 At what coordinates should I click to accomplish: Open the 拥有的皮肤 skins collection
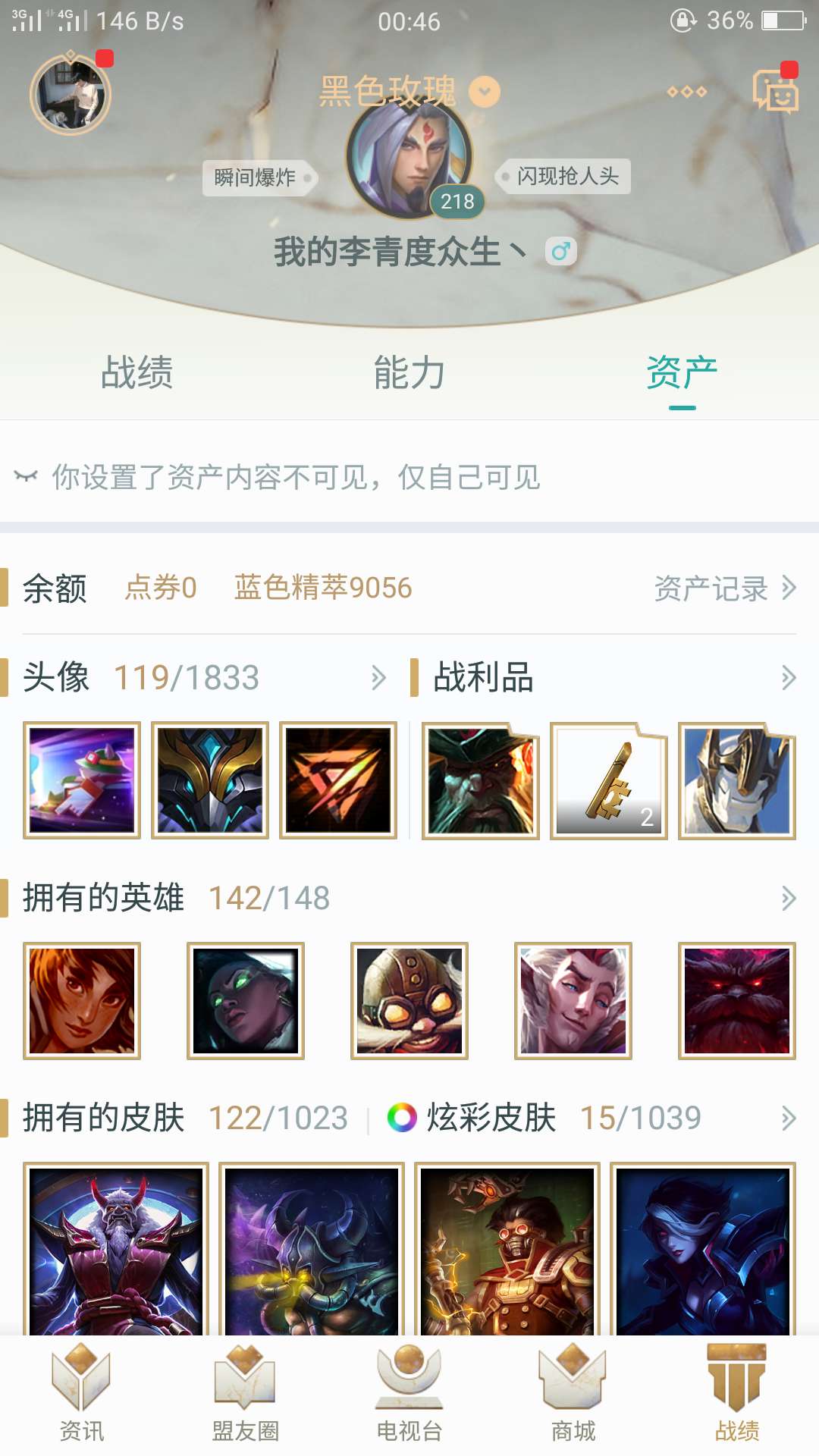186,1119
